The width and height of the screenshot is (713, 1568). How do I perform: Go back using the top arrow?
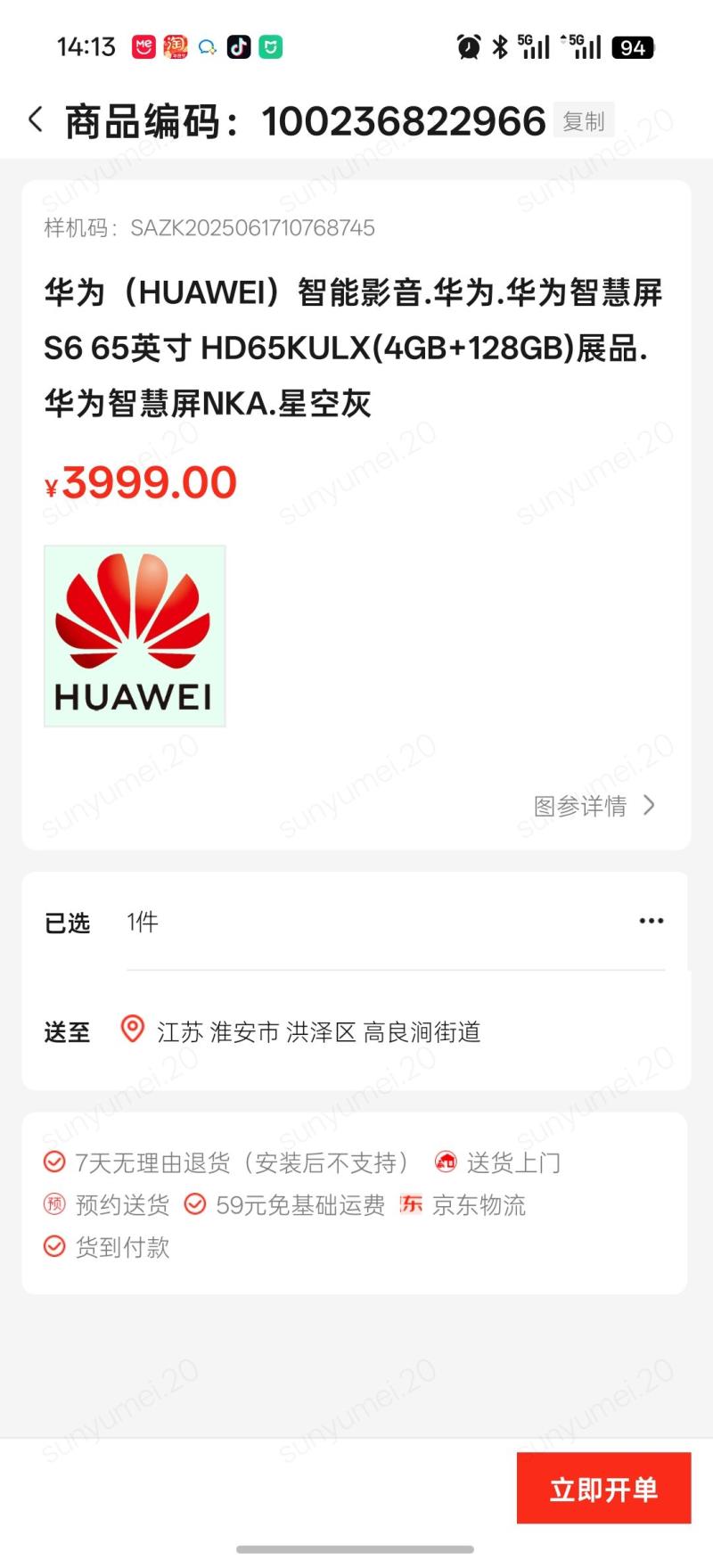pos(36,119)
